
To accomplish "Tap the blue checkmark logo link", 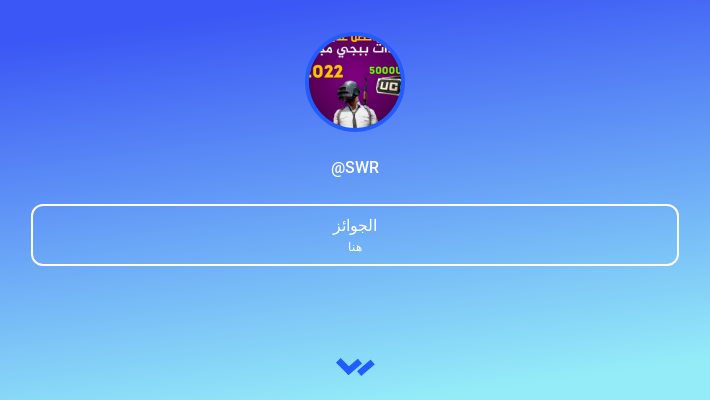I will (x=355, y=367).
